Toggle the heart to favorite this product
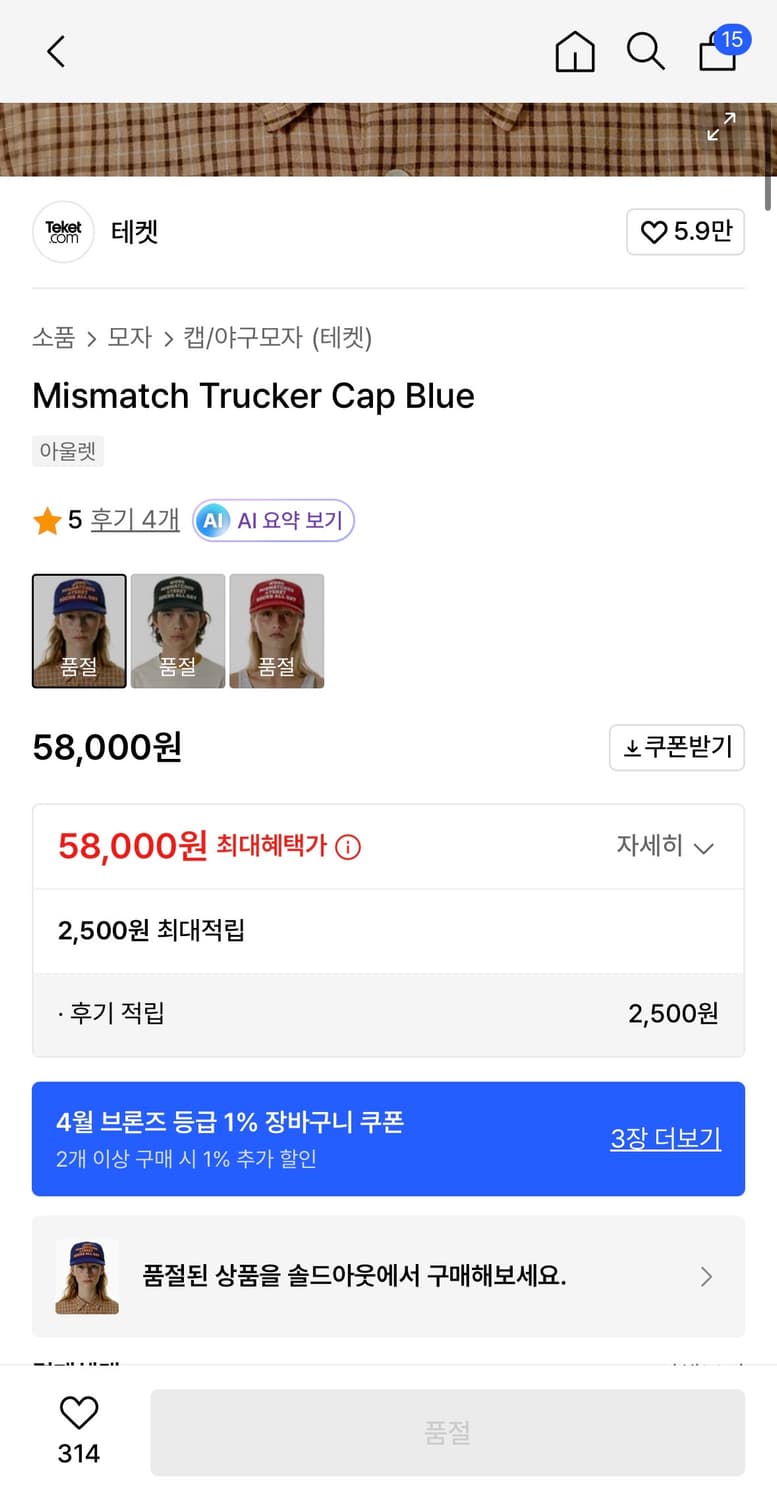Viewport: 777px width, 1500px height. [x=79, y=1413]
